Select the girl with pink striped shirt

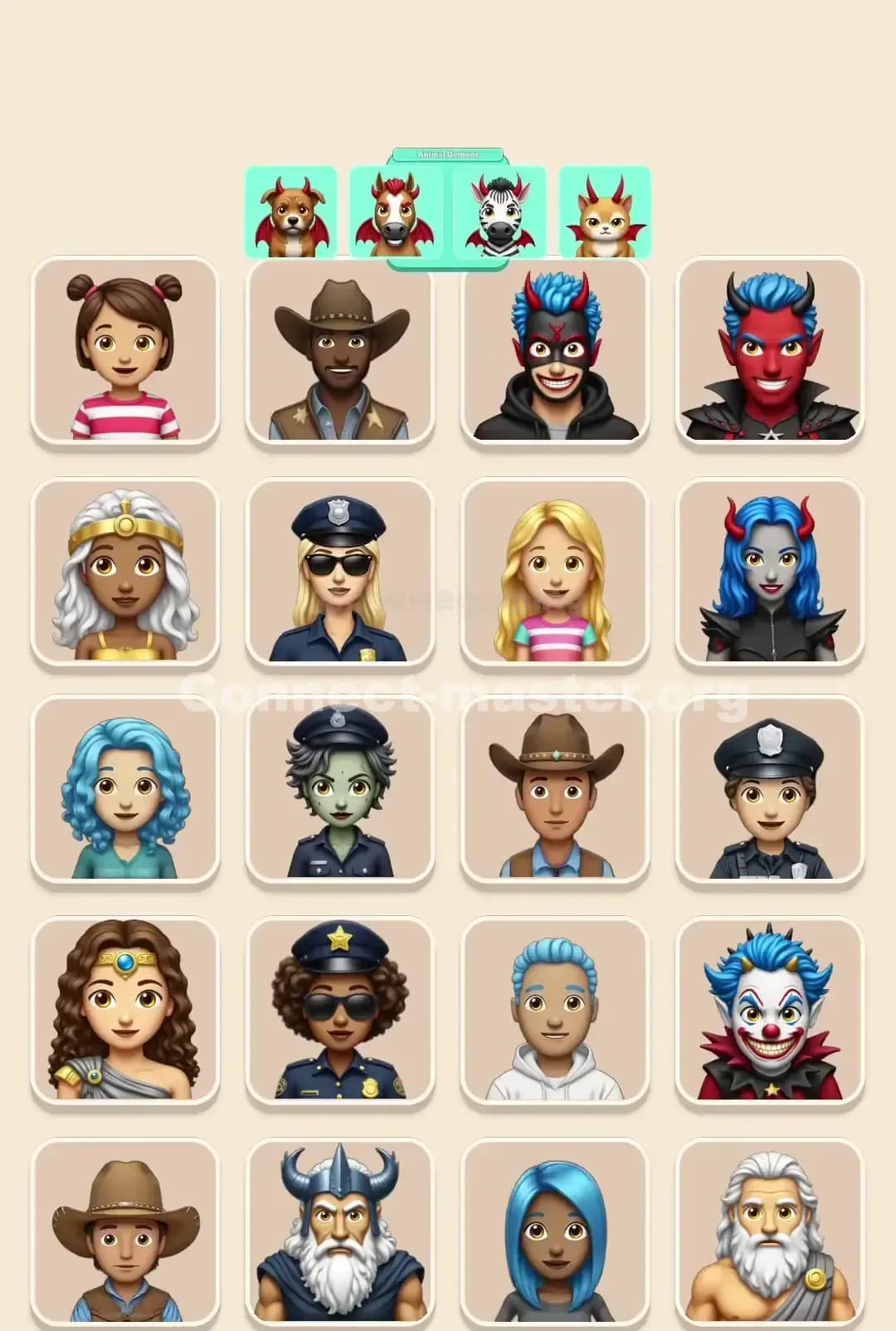(124, 352)
